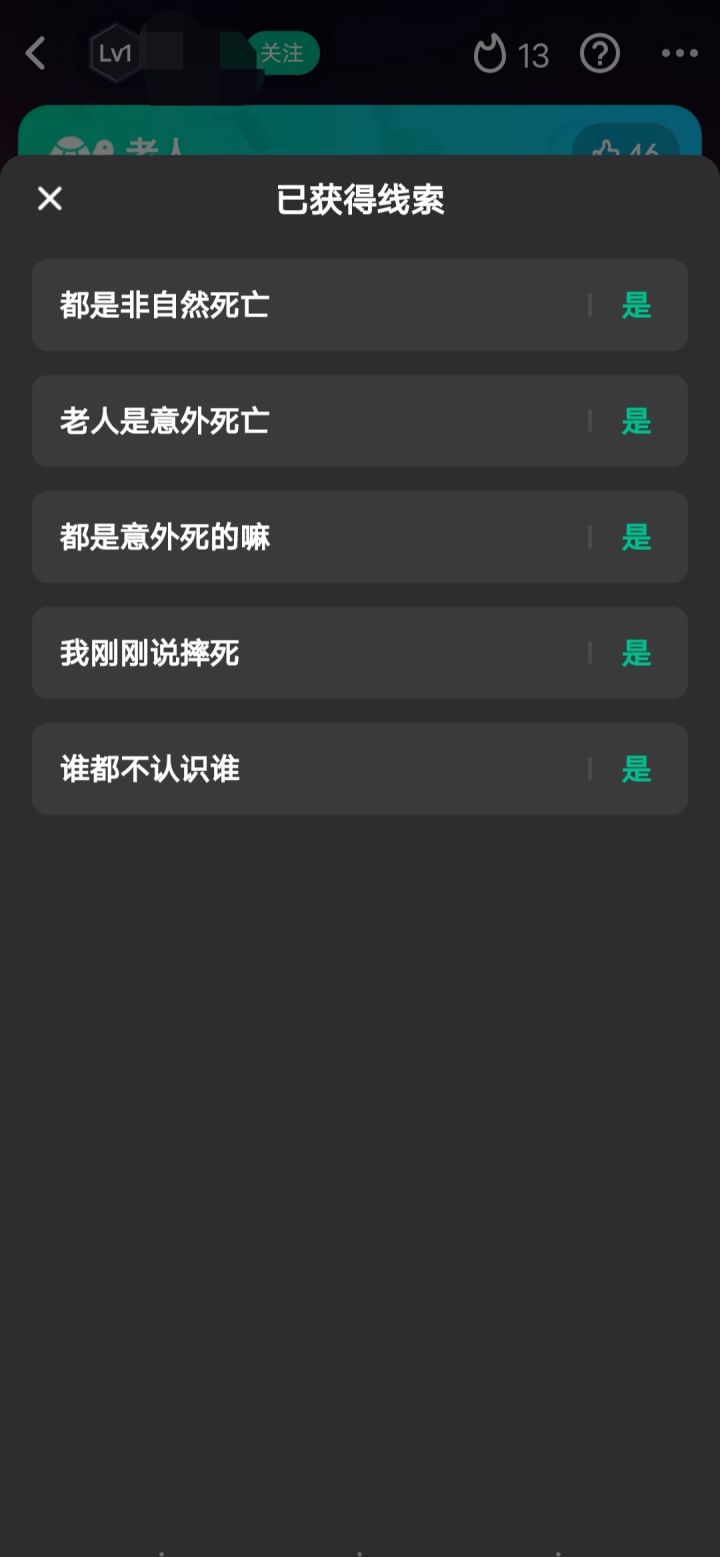Toggle the 是 answer on 都是非自然死亡
Viewport: 720px width, 1557px height.
point(636,305)
